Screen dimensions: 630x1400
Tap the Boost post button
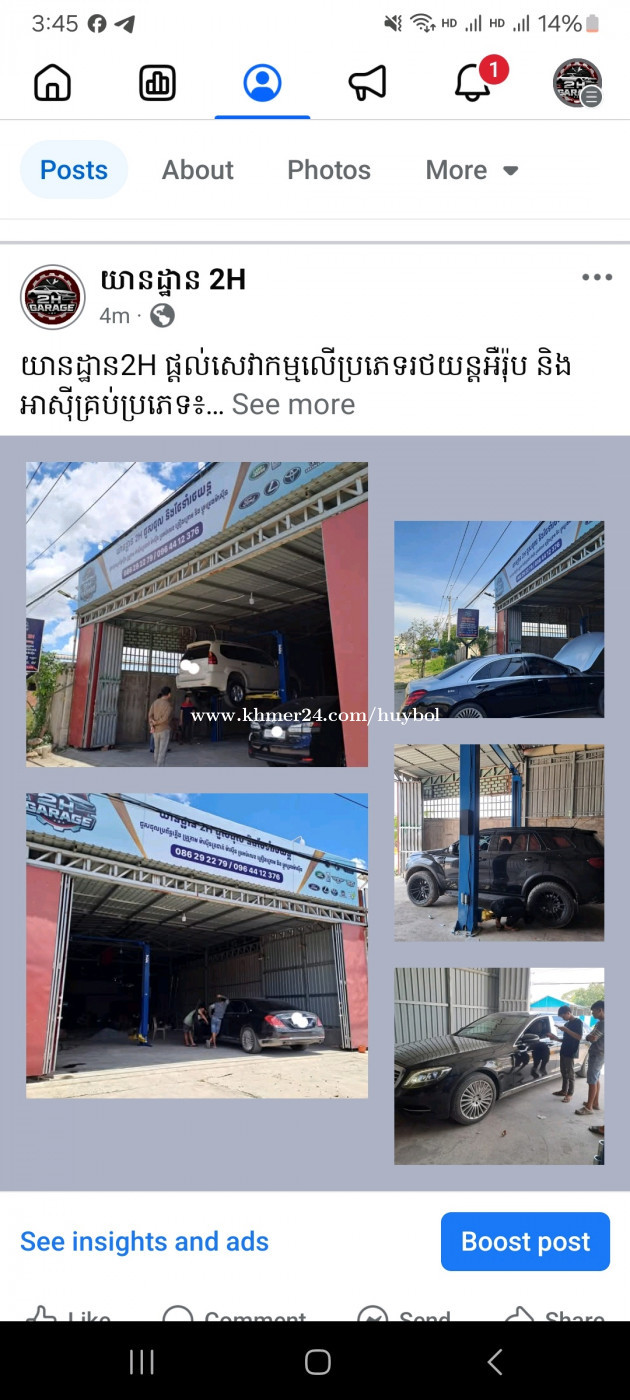(525, 1241)
